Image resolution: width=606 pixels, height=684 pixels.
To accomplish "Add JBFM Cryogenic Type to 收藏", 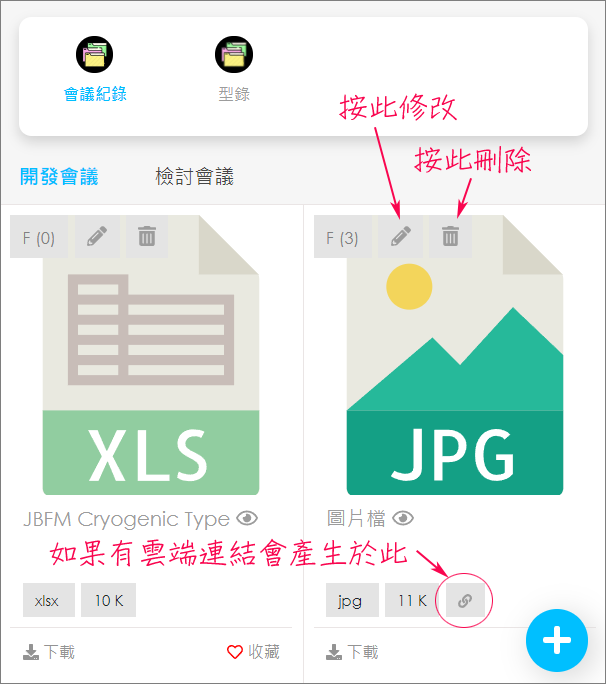I will click(x=253, y=652).
